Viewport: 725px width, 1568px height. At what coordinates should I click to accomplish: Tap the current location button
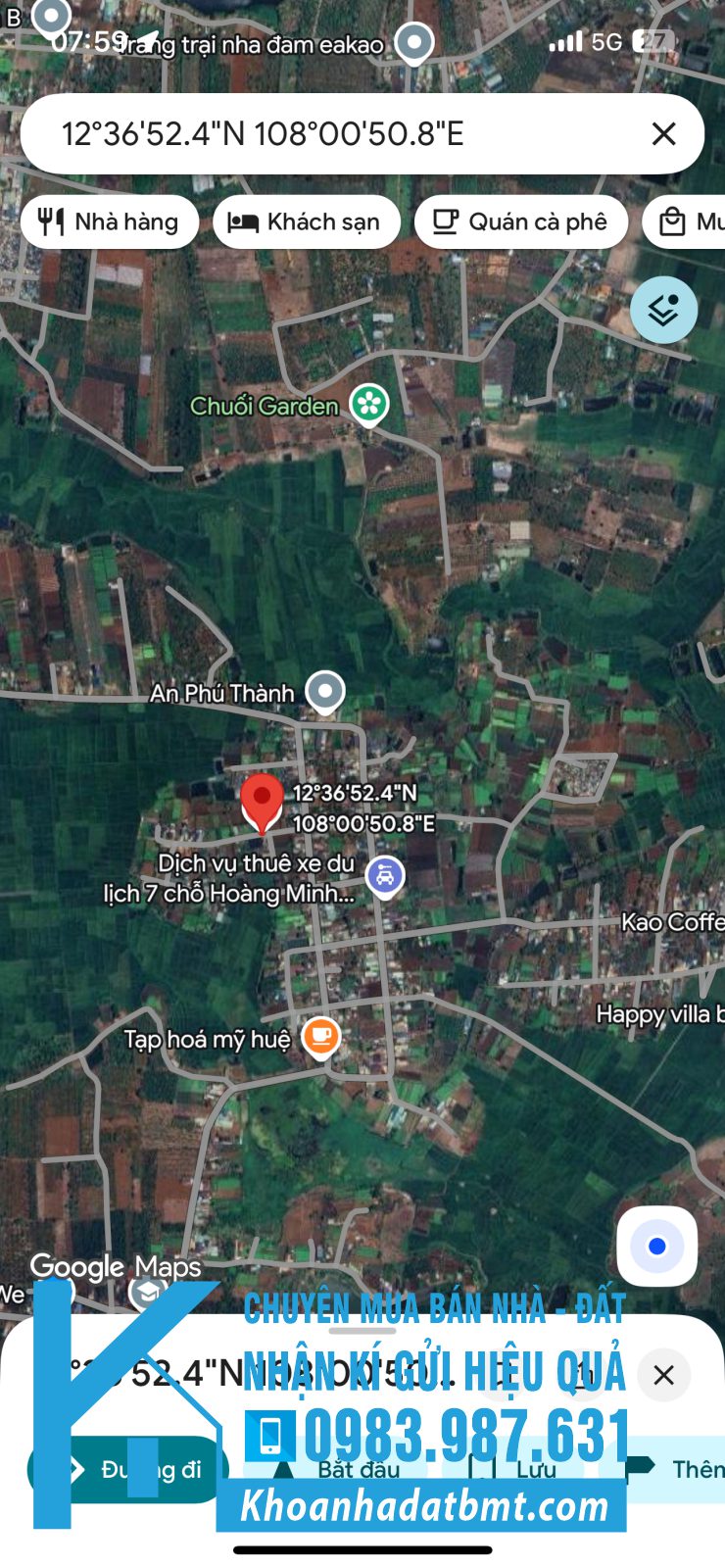coord(656,1248)
